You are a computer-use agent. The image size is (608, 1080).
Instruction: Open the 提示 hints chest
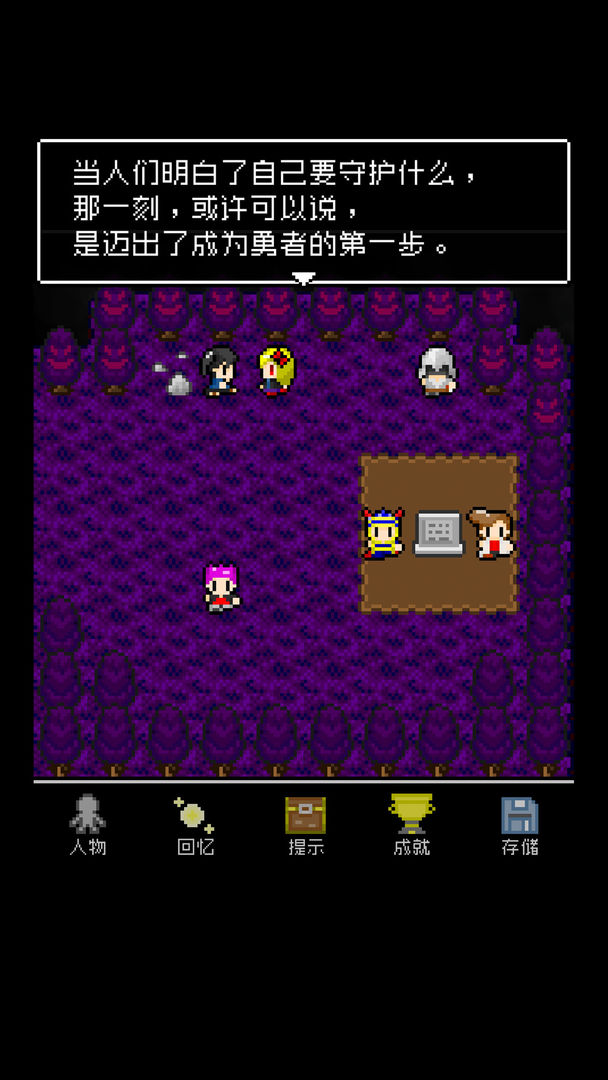click(x=305, y=825)
